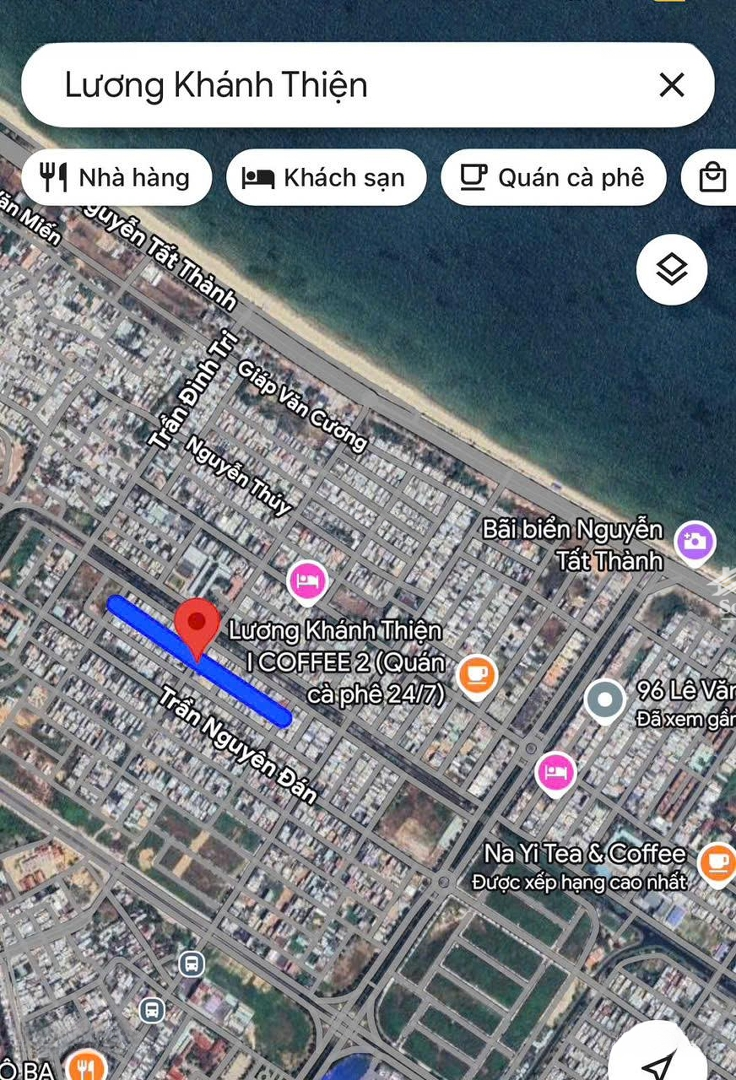
Task: Open the 96 Lê Văn recently viewed pin
Action: (605, 700)
